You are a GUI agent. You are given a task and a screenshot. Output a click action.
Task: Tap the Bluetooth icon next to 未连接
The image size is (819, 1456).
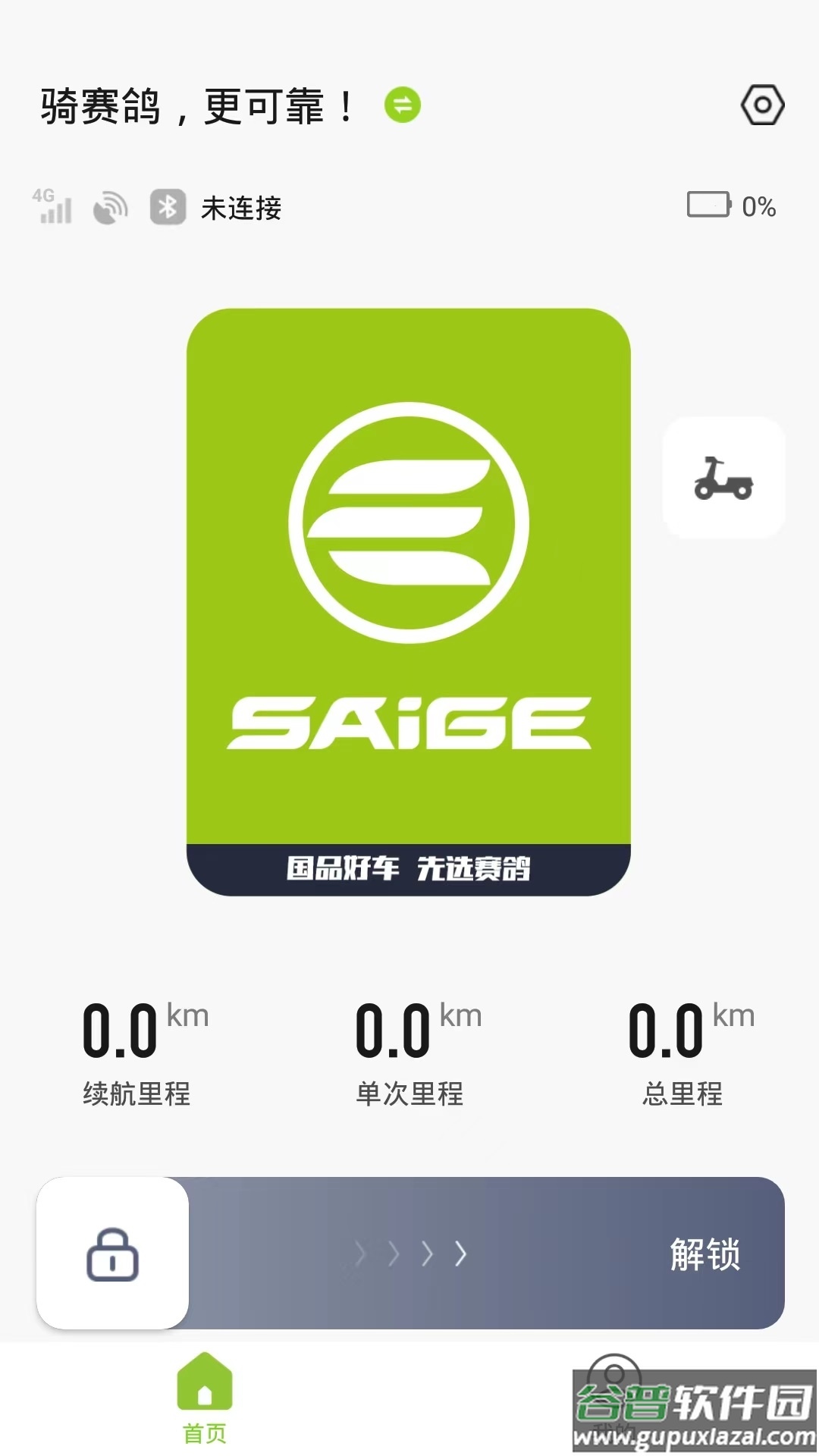point(168,206)
